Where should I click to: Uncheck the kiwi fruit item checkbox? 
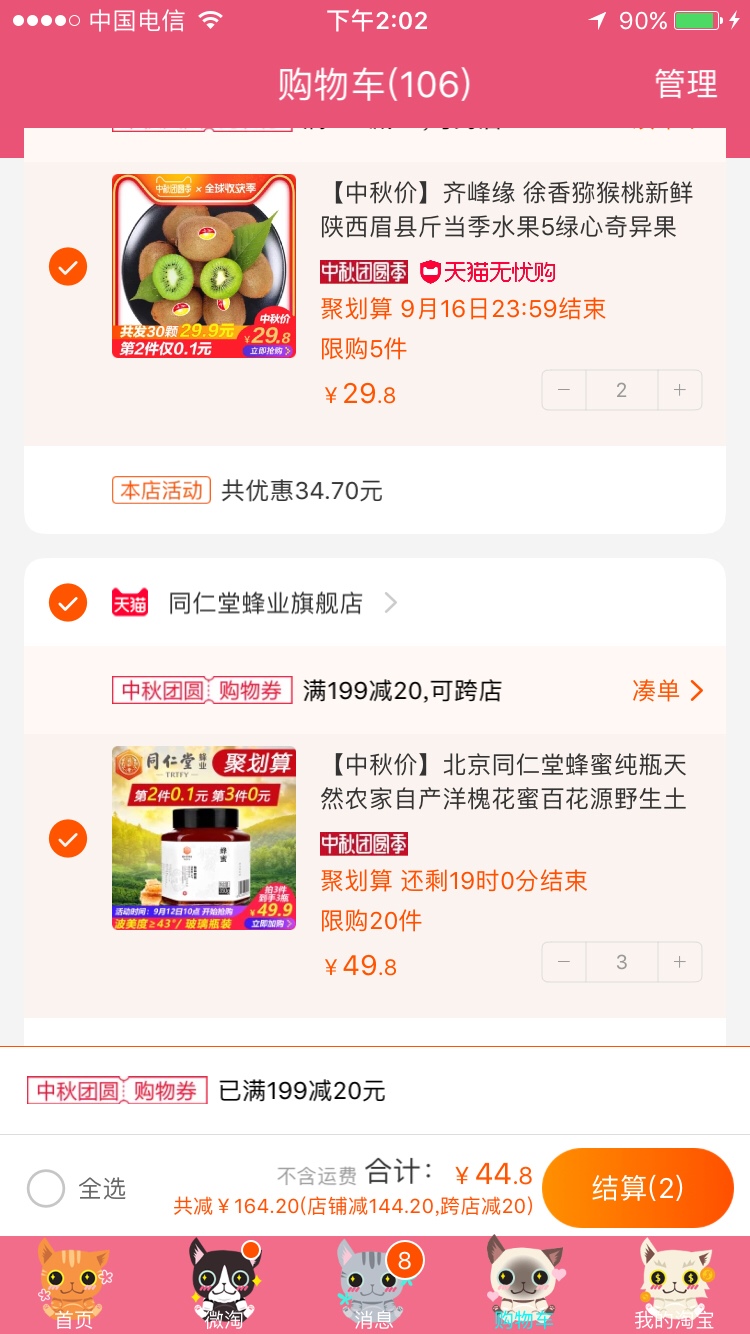pyautogui.click(x=68, y=267)
